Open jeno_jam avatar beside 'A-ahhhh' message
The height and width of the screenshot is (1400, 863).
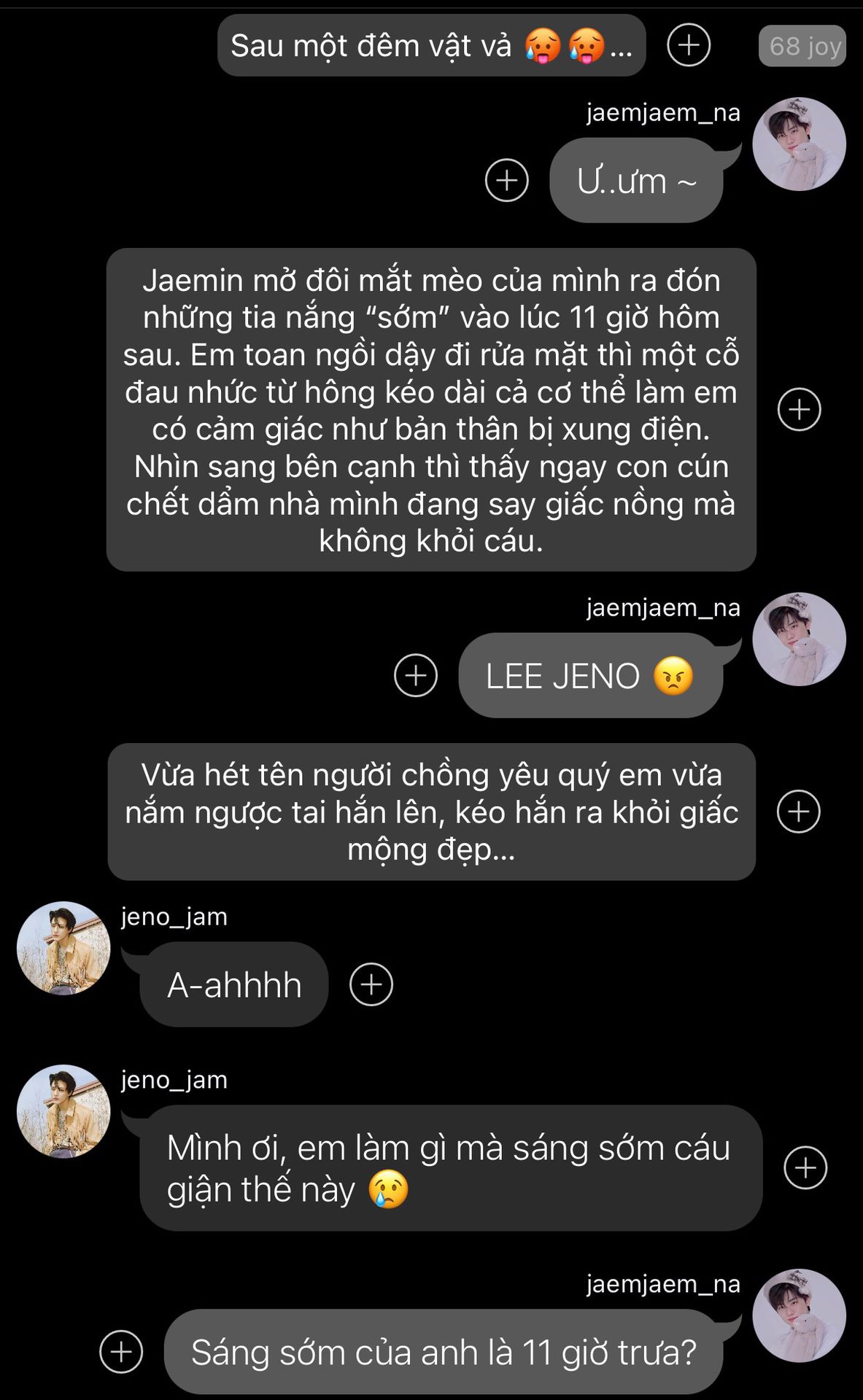pyautogui.click(x=63, y=948)
